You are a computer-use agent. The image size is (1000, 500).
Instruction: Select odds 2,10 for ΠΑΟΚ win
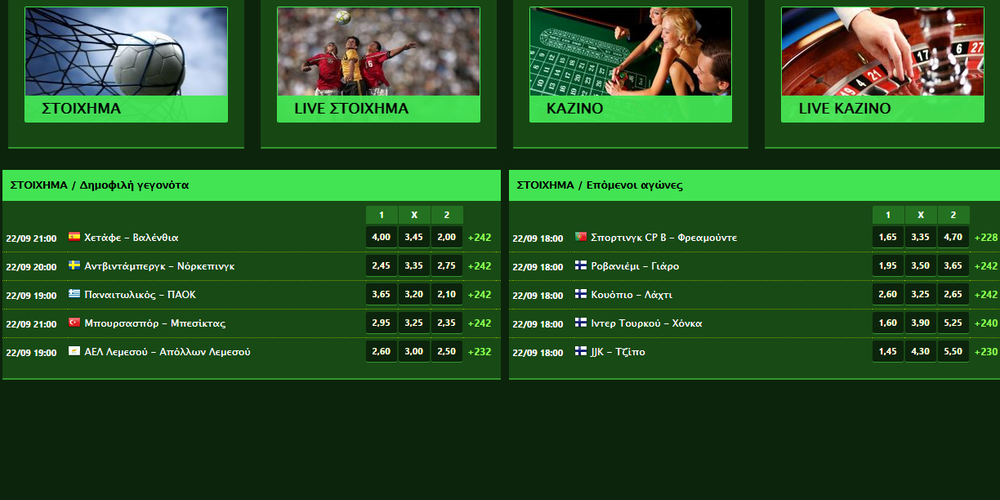coord(447,295)
